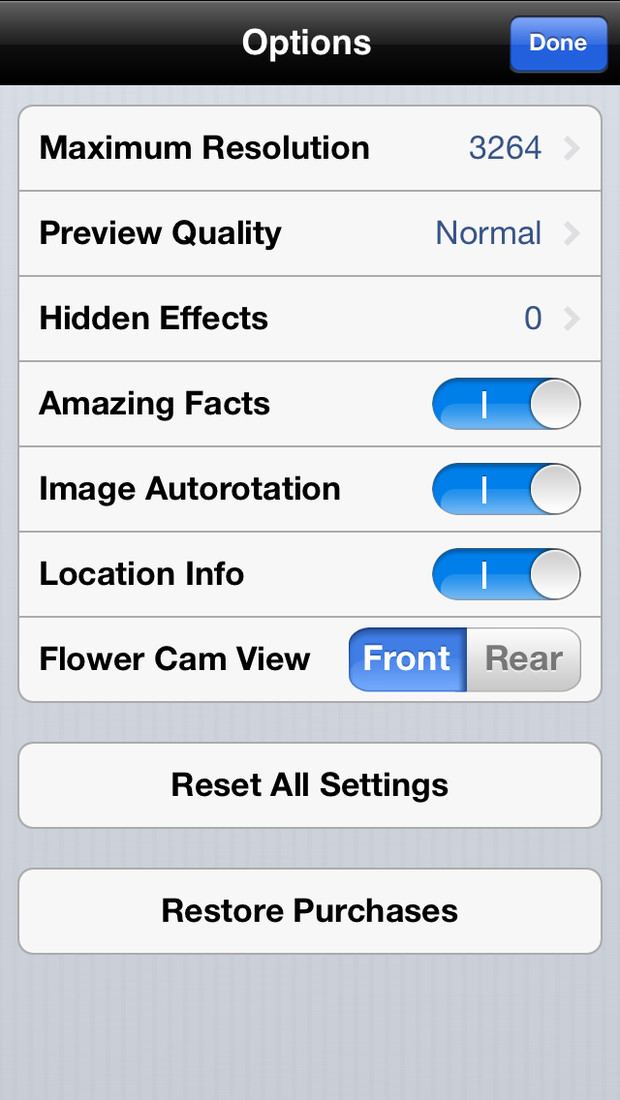The height and width of the screenshot is (1100, 620).
Task: Tap the Done button
Action: point(558,43)
